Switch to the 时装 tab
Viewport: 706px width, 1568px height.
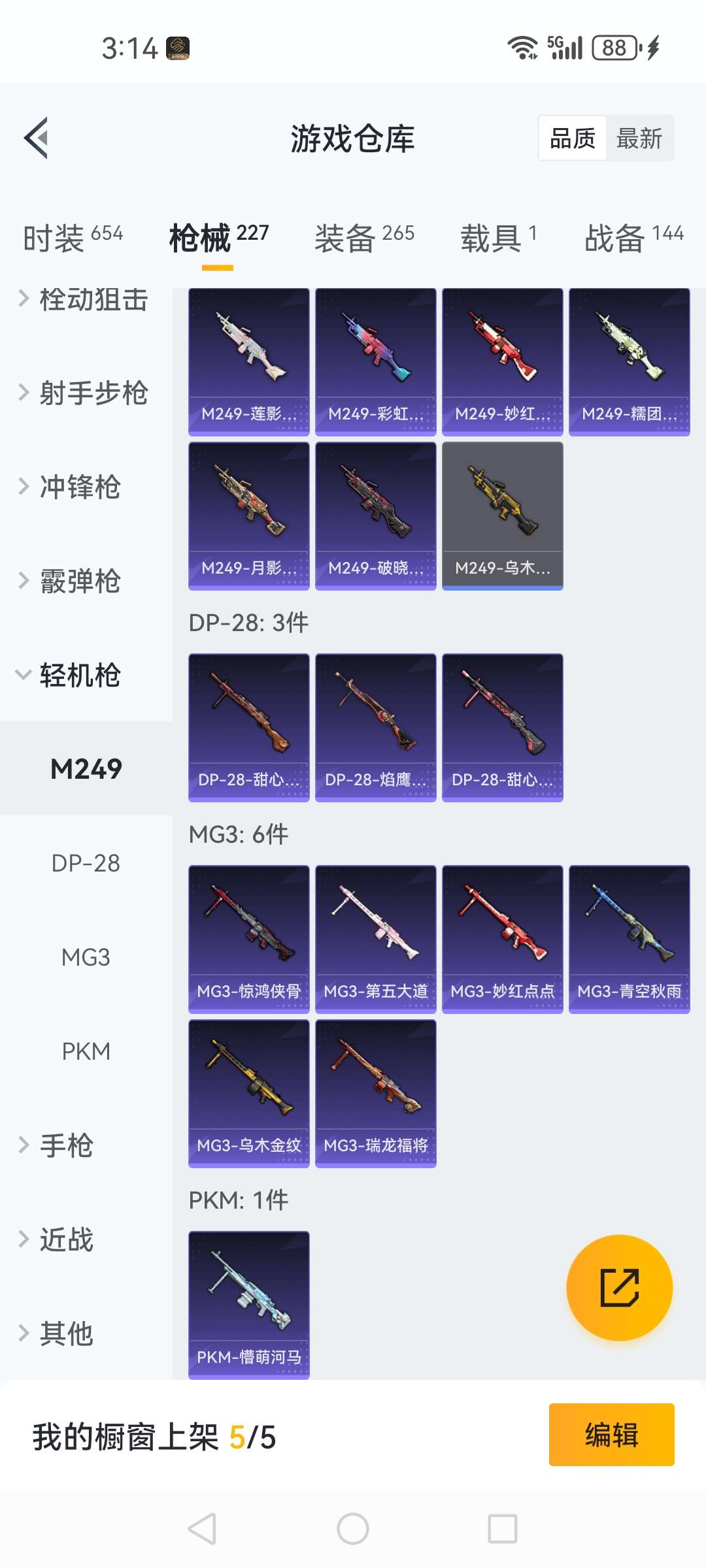pyautogui.click(x=73, y=237)
